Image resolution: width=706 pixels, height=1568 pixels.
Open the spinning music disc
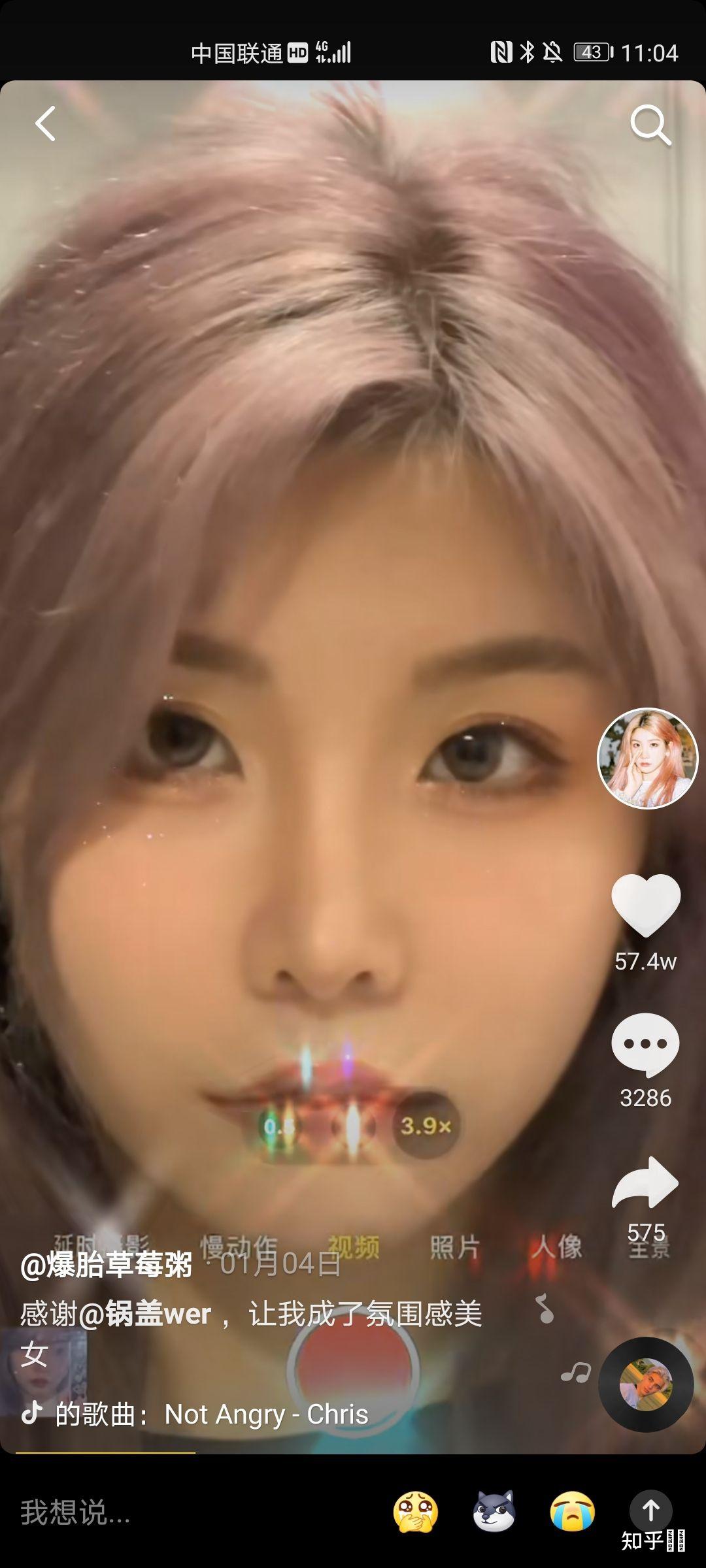(x=646, y=1385)
